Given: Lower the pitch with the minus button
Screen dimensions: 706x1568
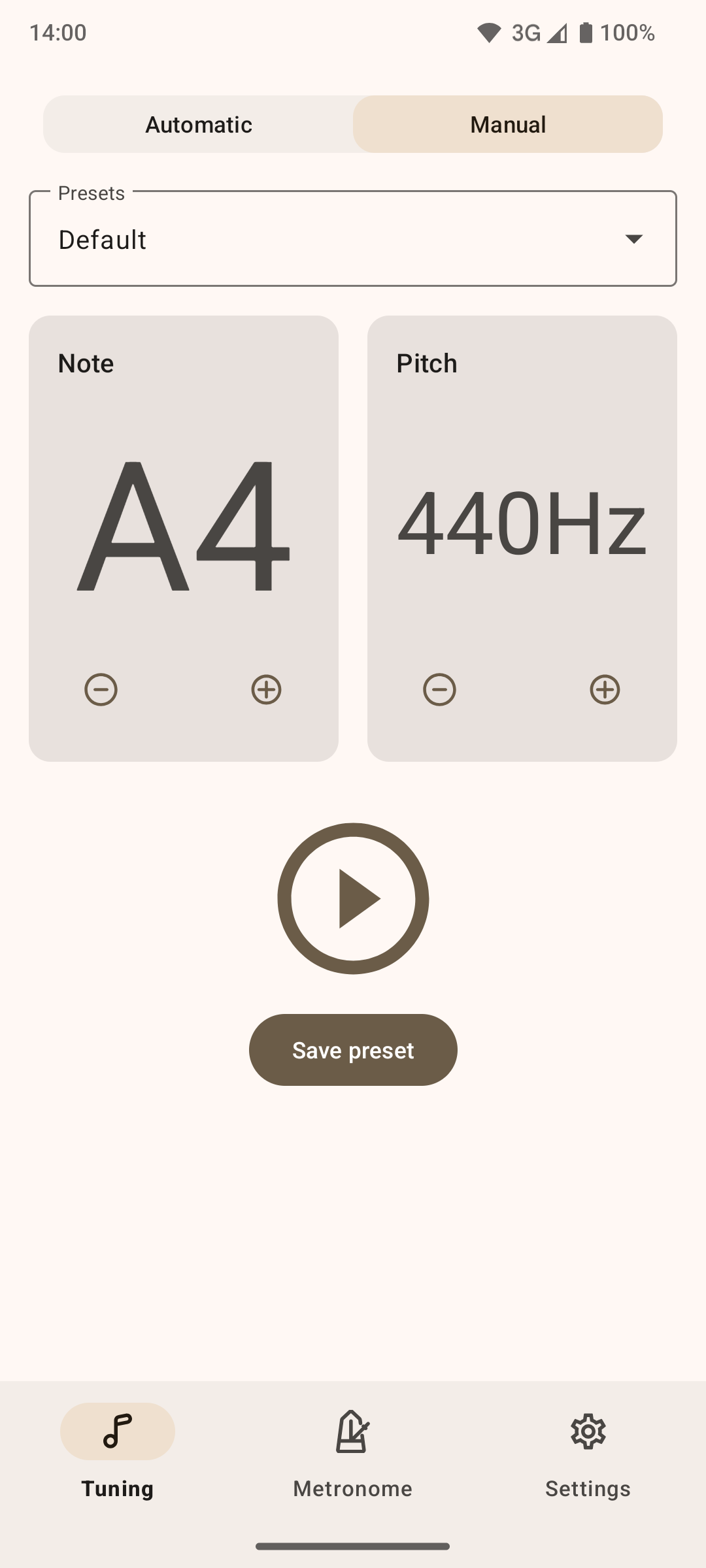Looking at the screenshot, I should point(439,689).
